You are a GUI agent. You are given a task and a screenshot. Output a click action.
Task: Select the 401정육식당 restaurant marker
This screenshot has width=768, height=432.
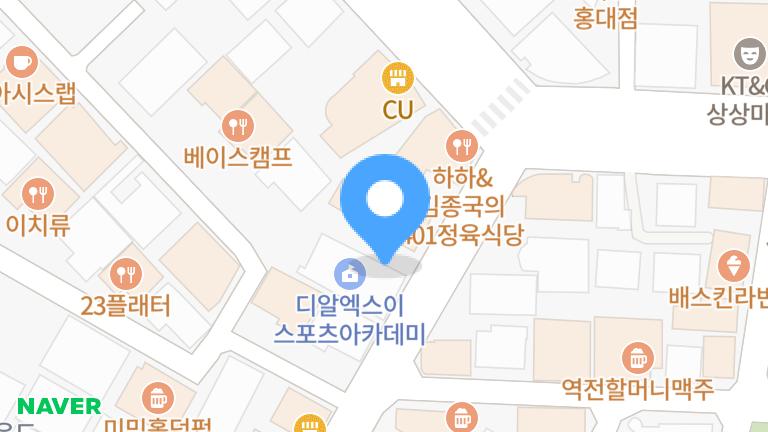tap(461, 146)
